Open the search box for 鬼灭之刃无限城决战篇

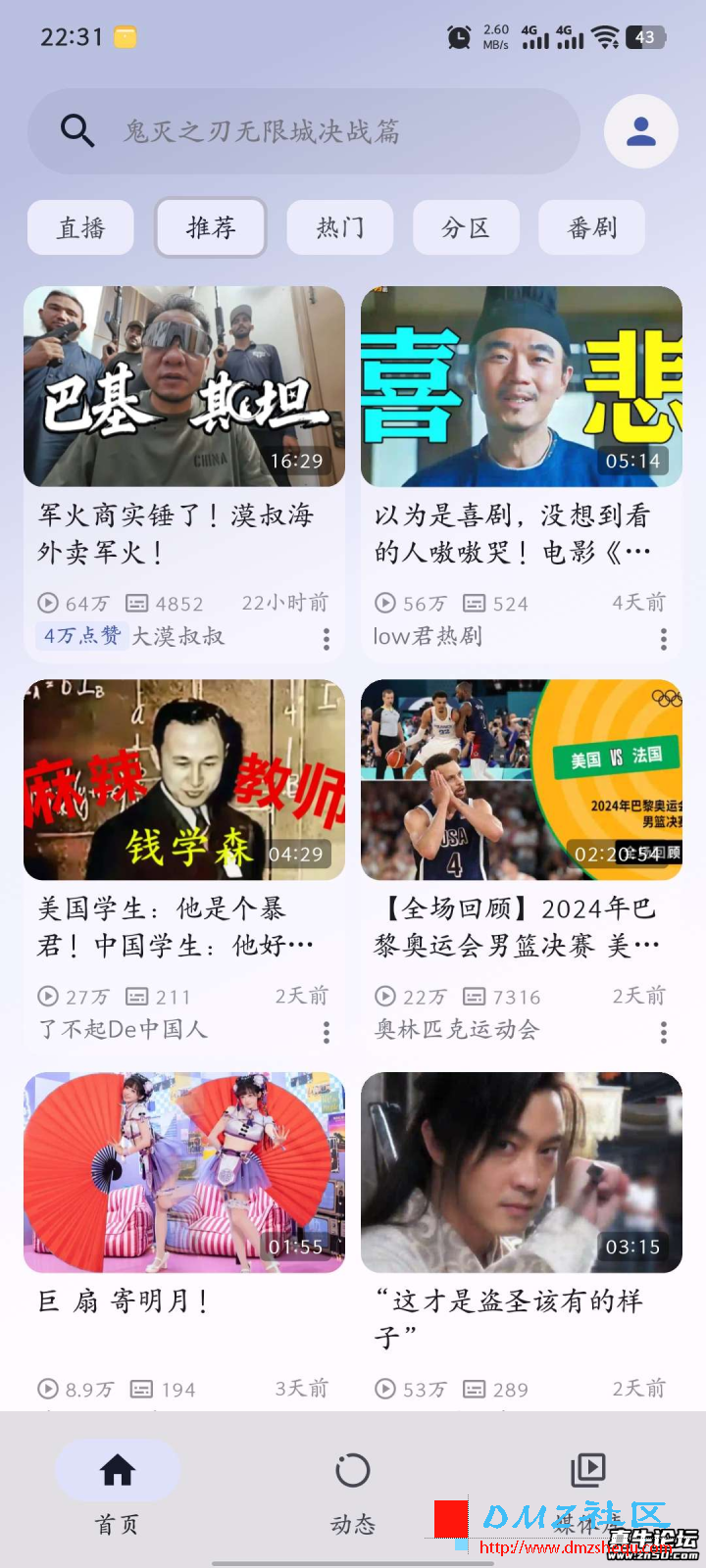click(304, 131)
